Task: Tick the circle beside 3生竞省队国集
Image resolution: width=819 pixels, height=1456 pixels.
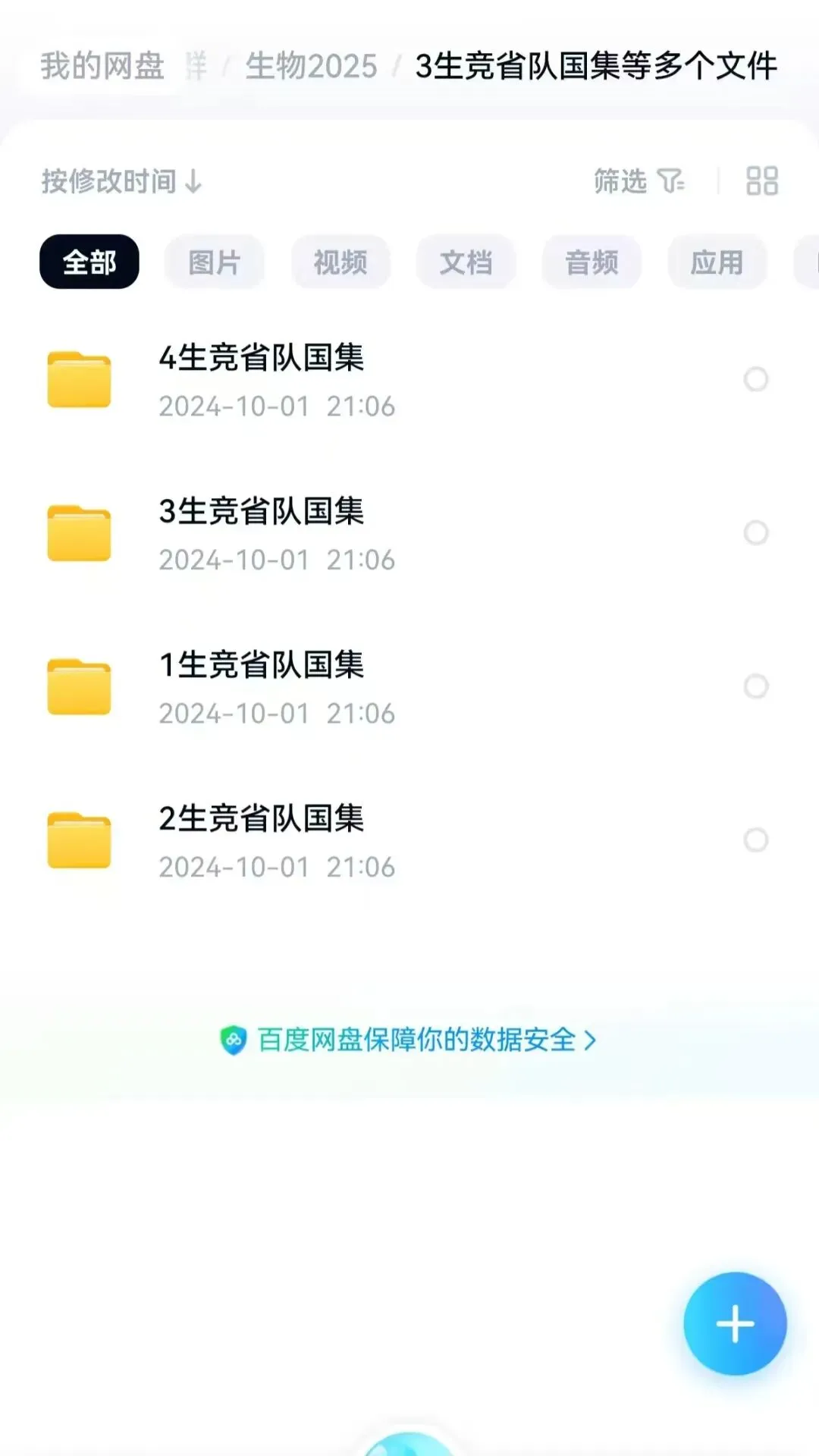Action: coord(756,533)
